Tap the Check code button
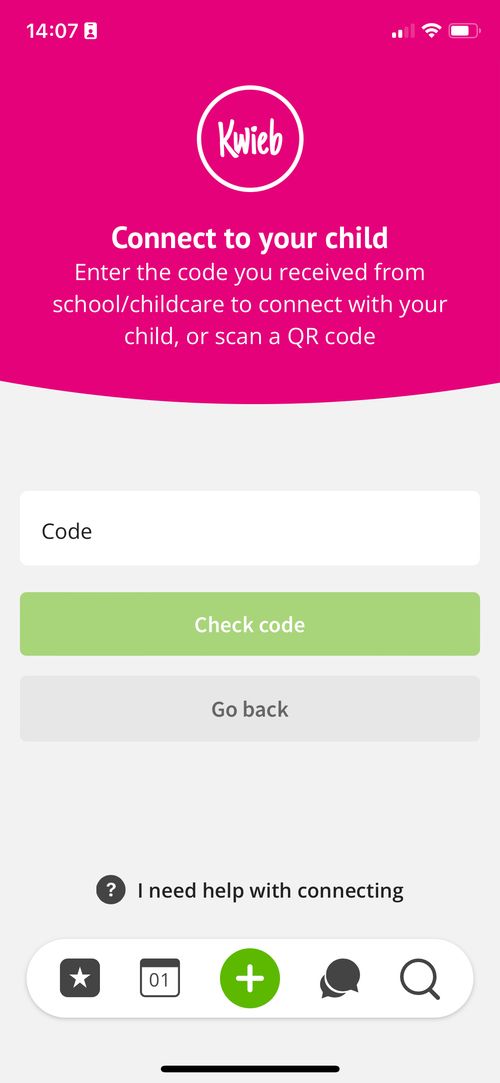Screen dimensions: 500x1083 [x=250, y=624]
